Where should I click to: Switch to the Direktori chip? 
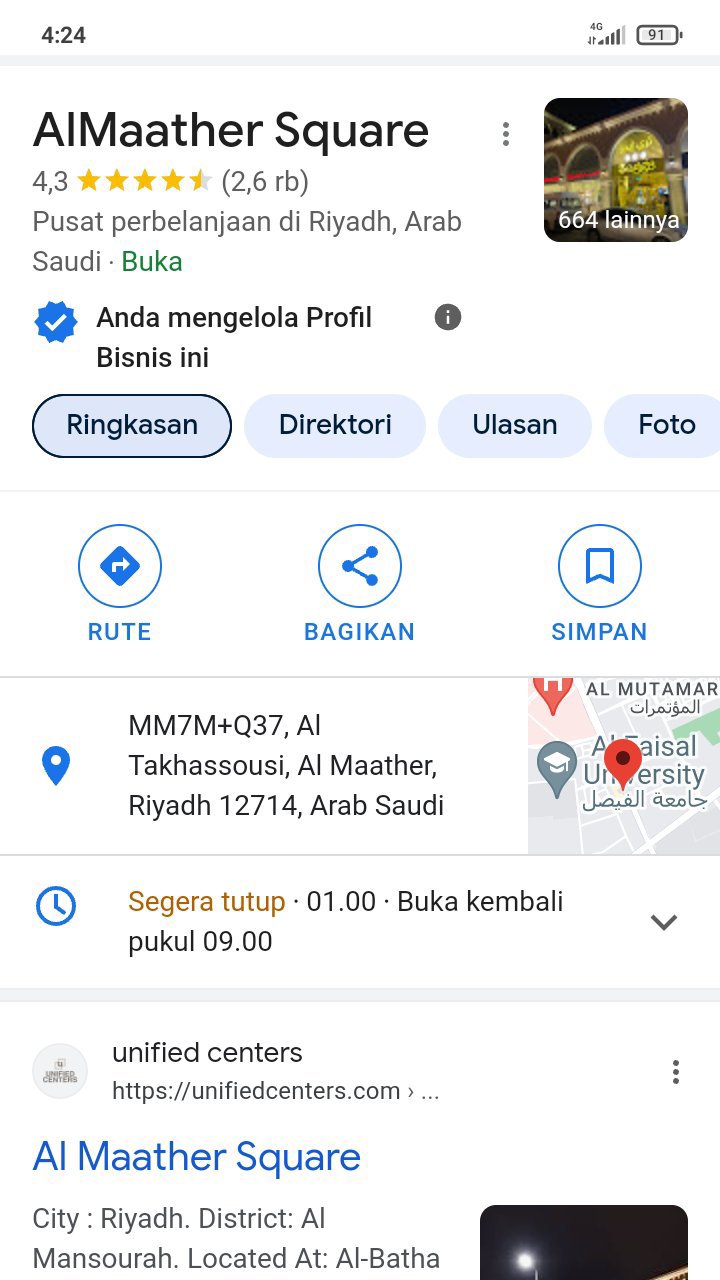point(335,425)
